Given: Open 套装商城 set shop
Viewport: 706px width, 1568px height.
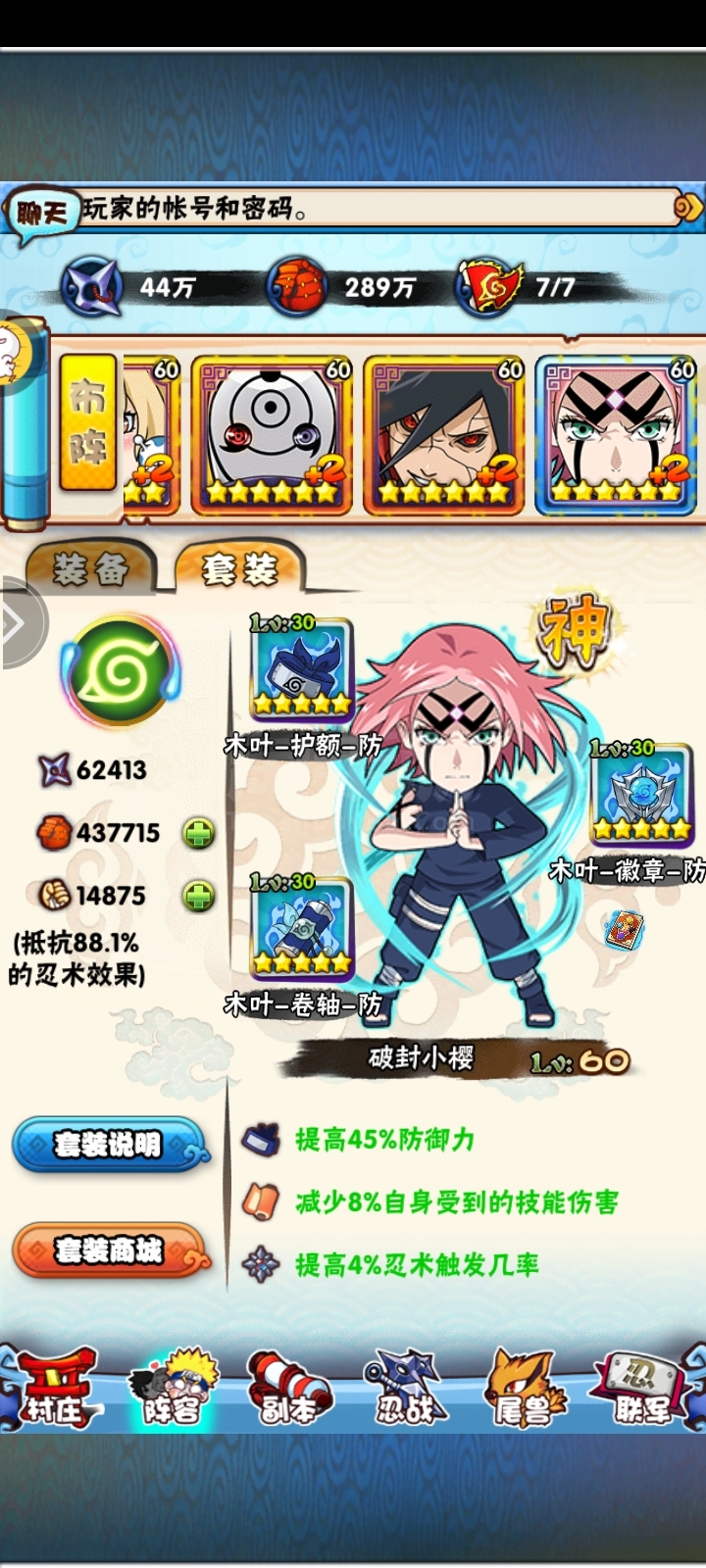Looking at the screenshot, I should 109,1250.
